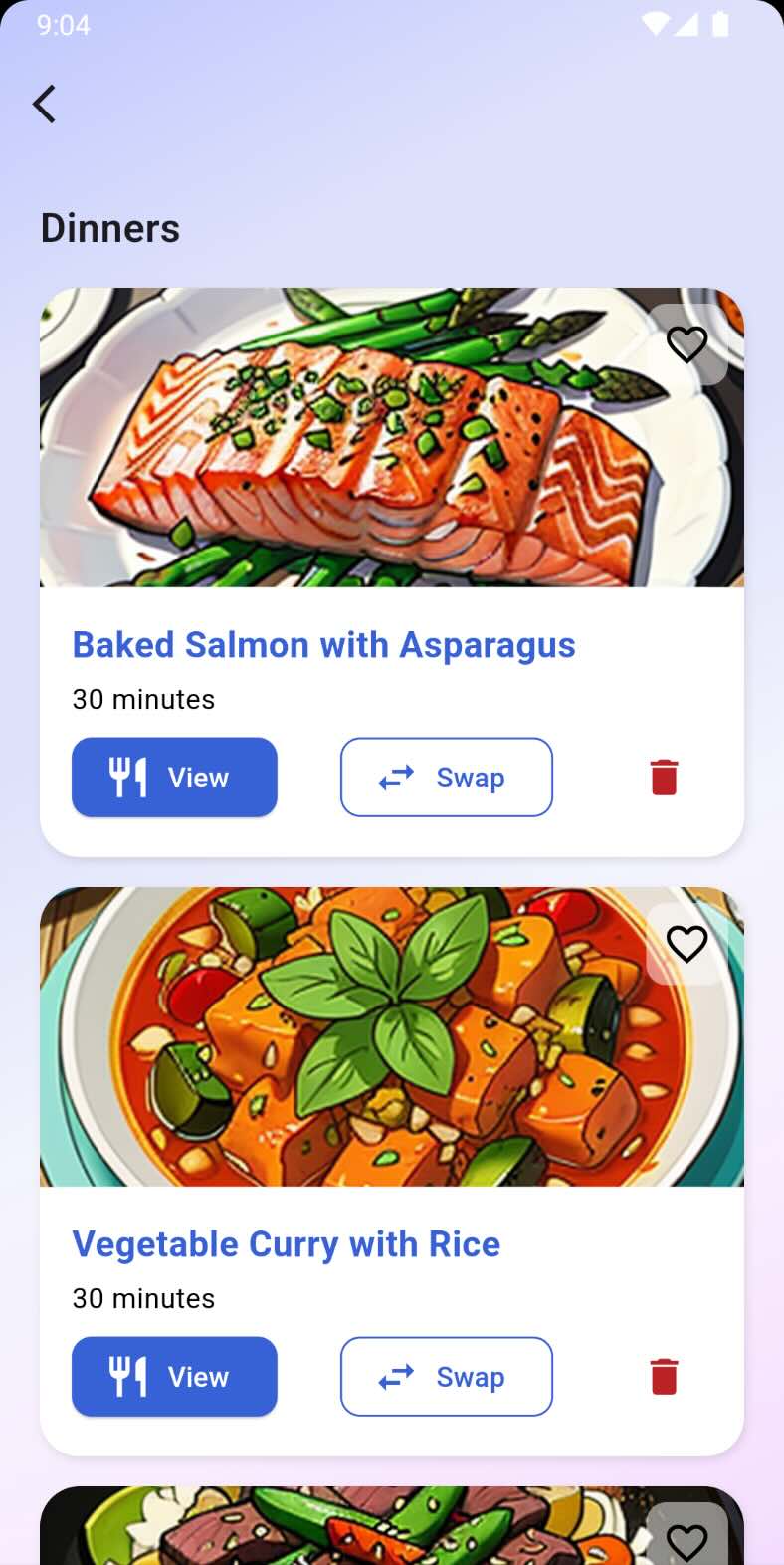Delete Baked Salmon with Asparagus from dinners
This screenshot has width=784, height=1565.
point(664,778)
